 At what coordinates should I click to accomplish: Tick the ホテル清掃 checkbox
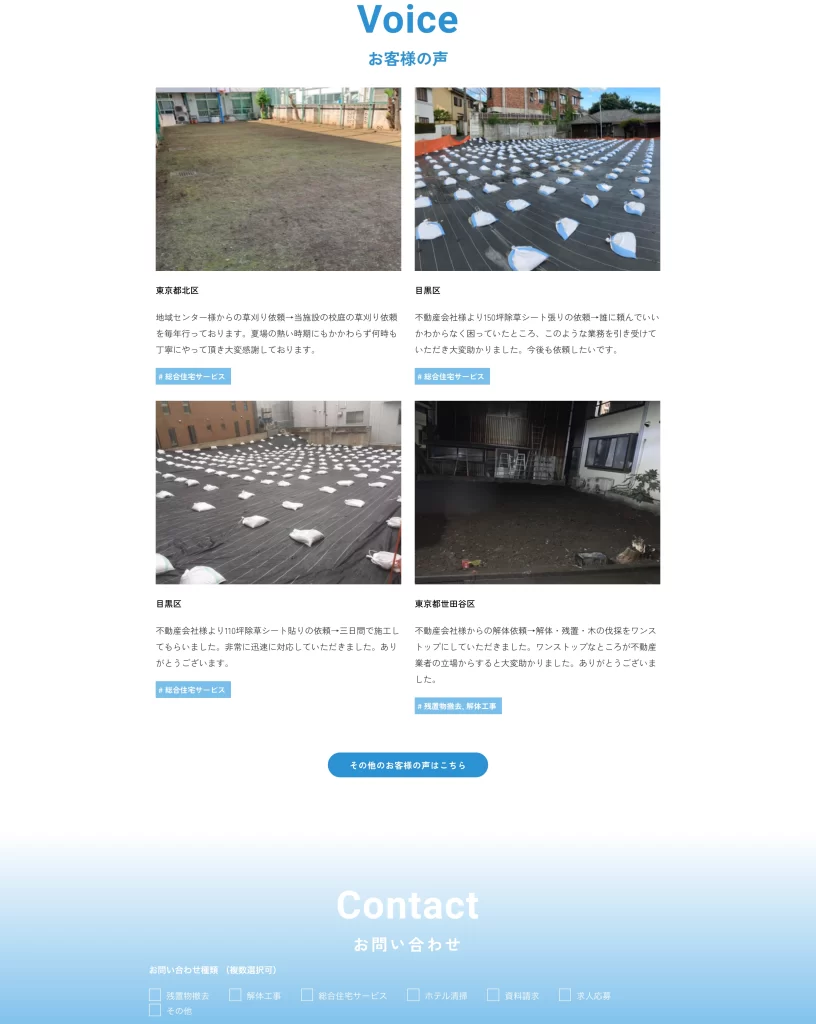[x=413, y=995]
